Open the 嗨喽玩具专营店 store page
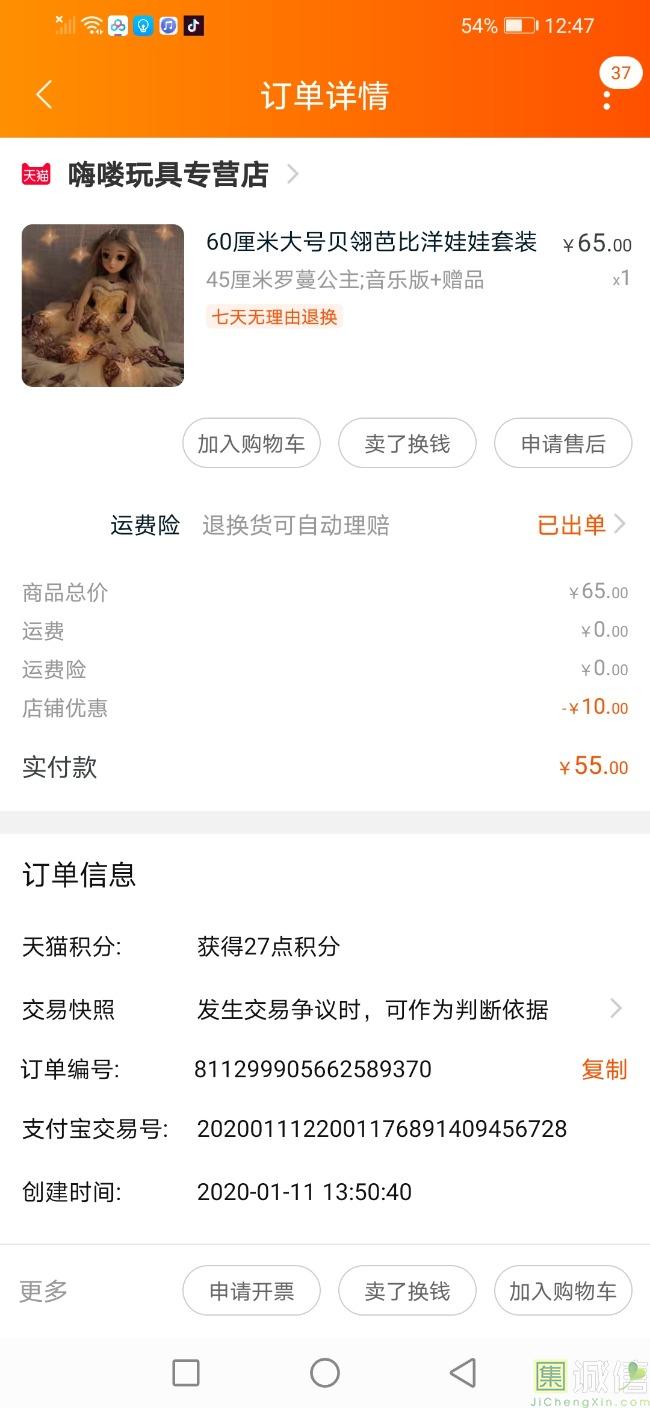This screenshot has width=650, height=1408. pyautogui.click(x=168, y=175)
